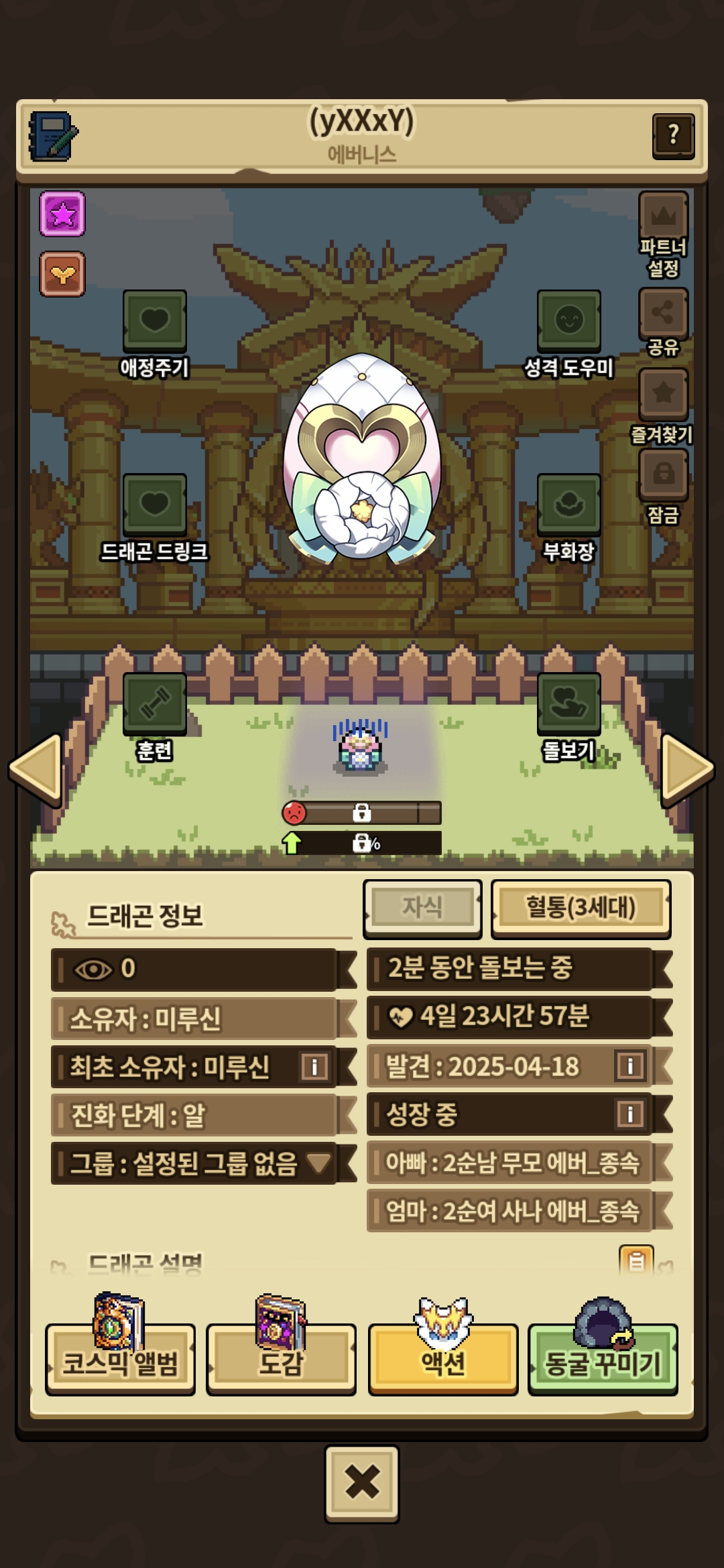Tap the purple star icon

[62, 214]
